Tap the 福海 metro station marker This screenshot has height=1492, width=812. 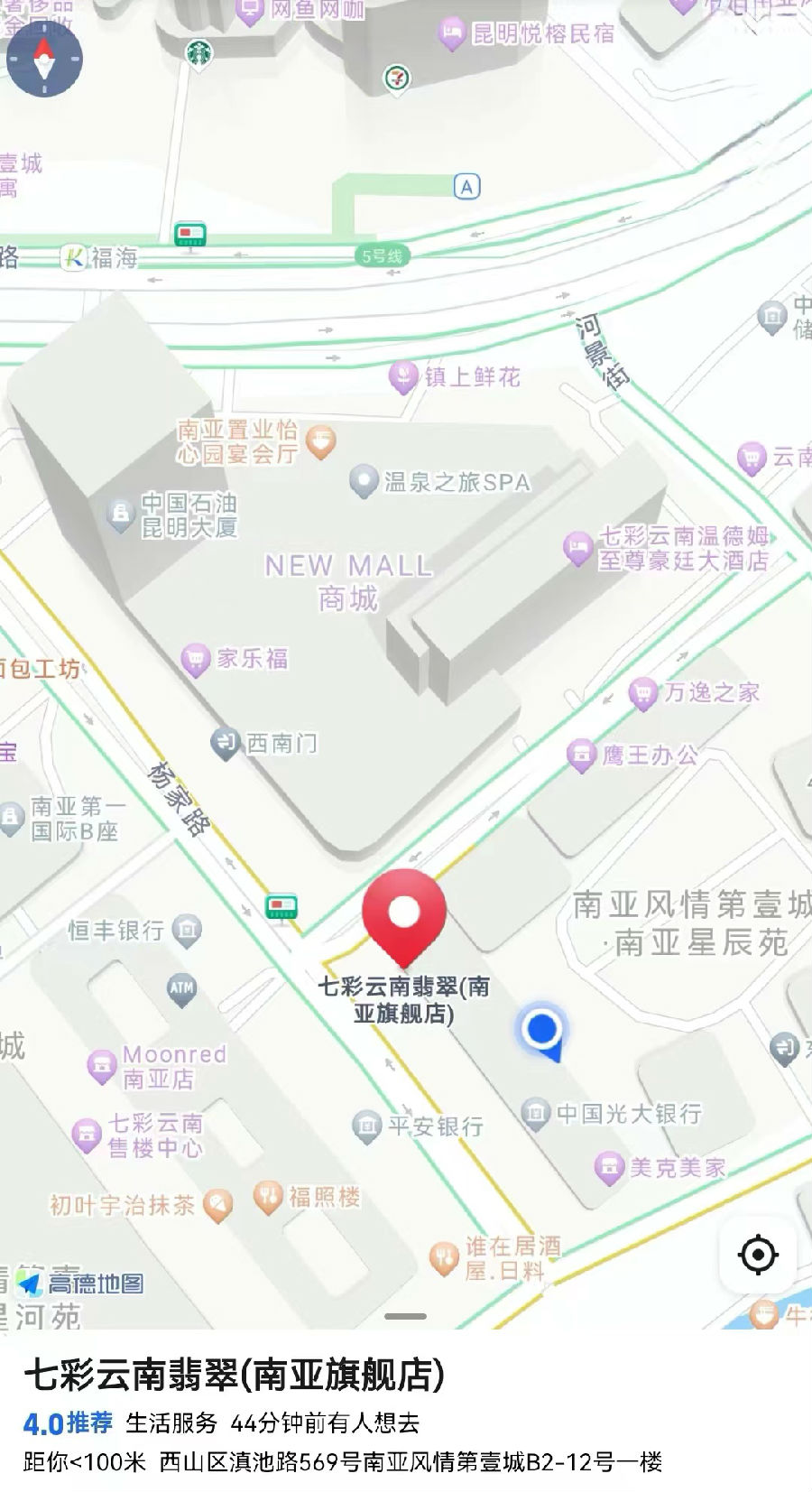tap(74, 258)
